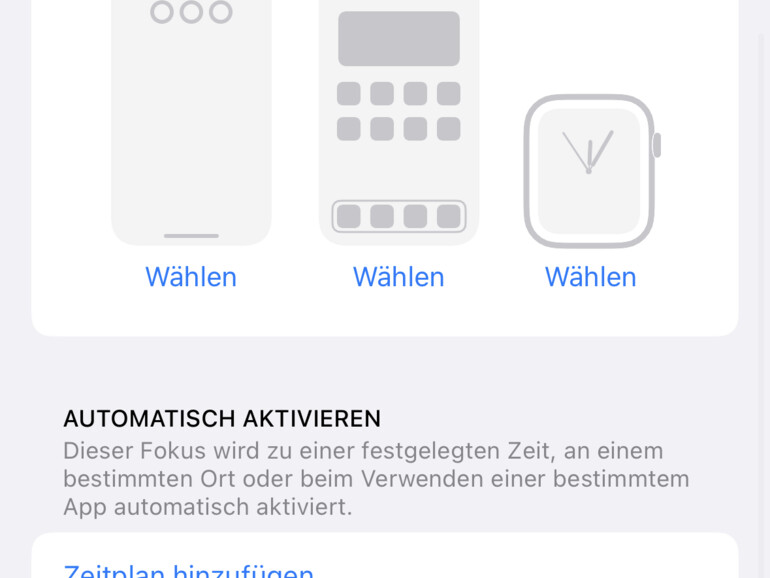Open Zeitplan hinzufügen
The width and height of the screenshot is (770, 578).
coord(189,571)
